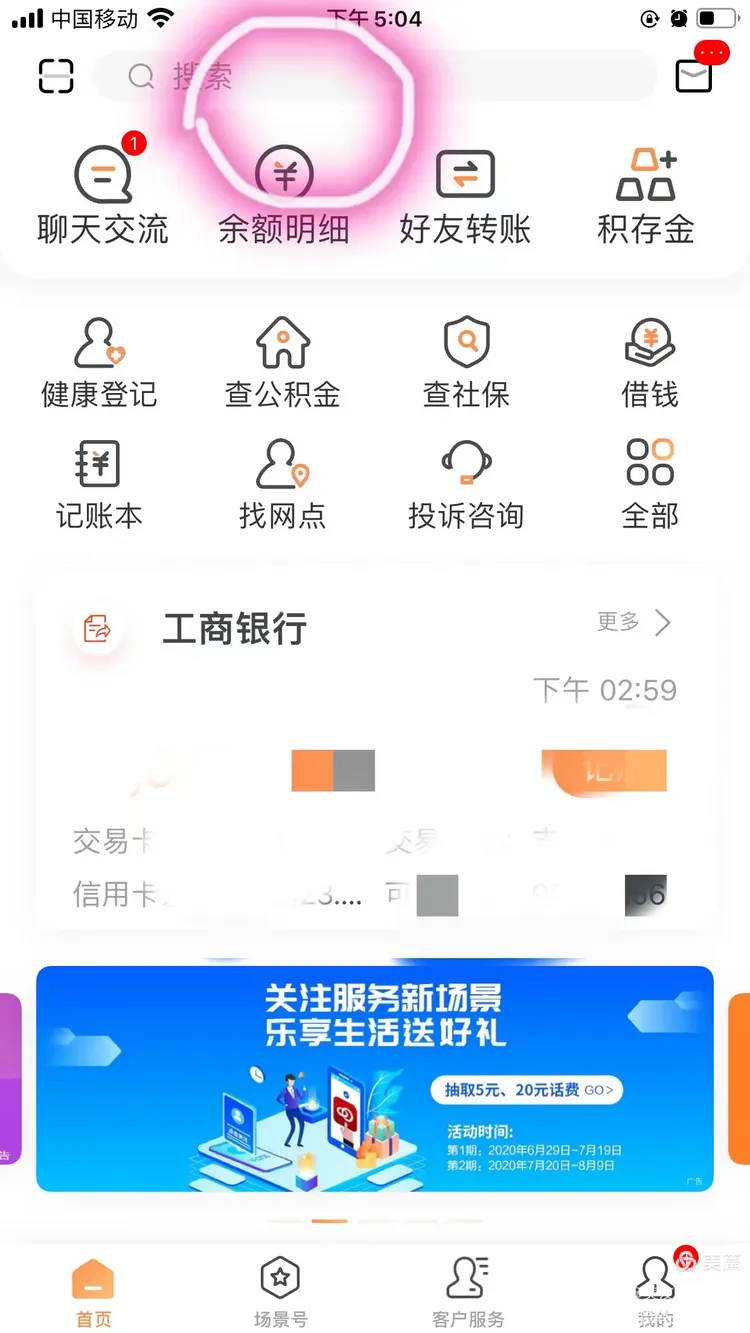
Task: Open 投诉咨询 complaint consultation
Action: (465, 480)
